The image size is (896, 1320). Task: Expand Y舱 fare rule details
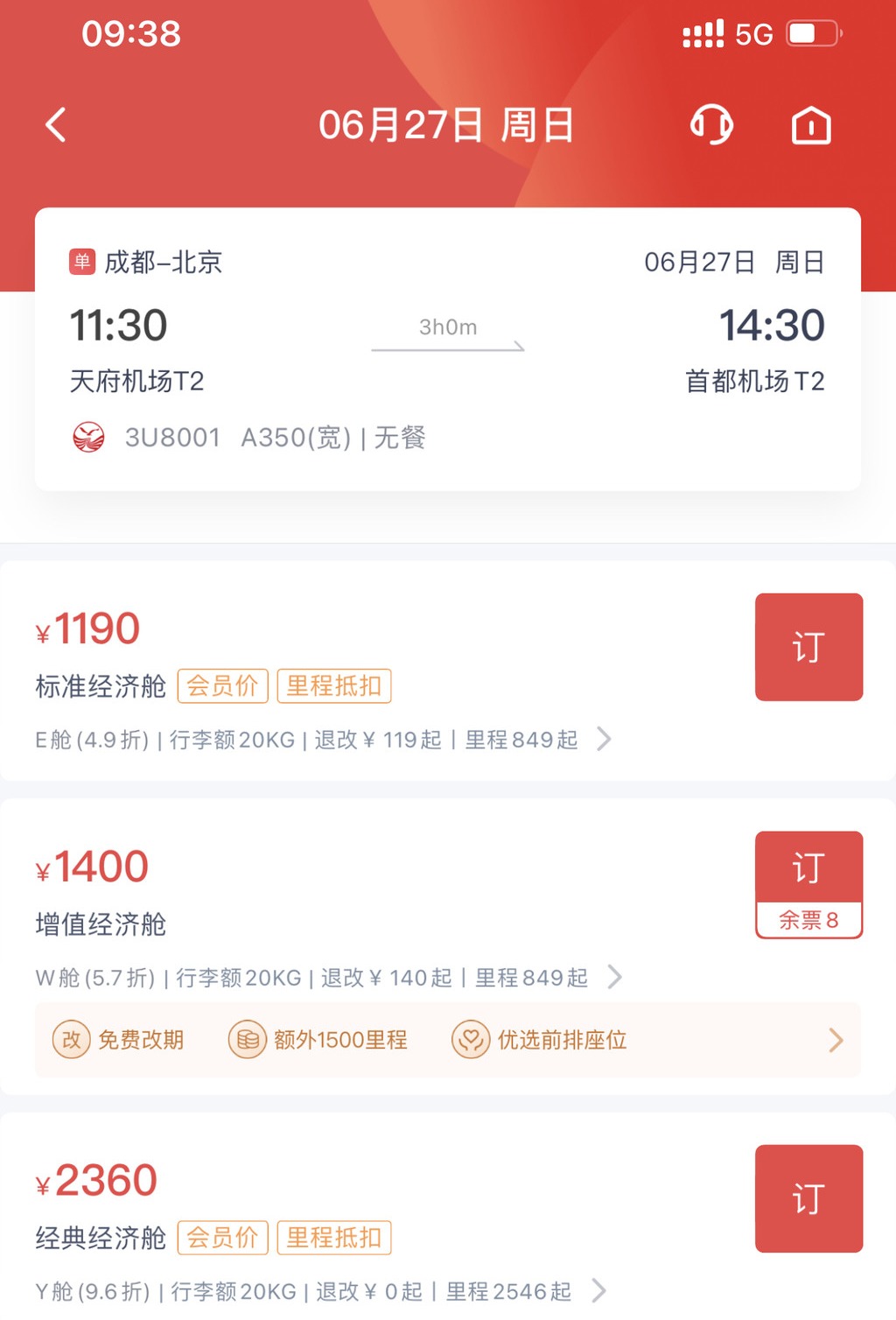click(599, 1290)
